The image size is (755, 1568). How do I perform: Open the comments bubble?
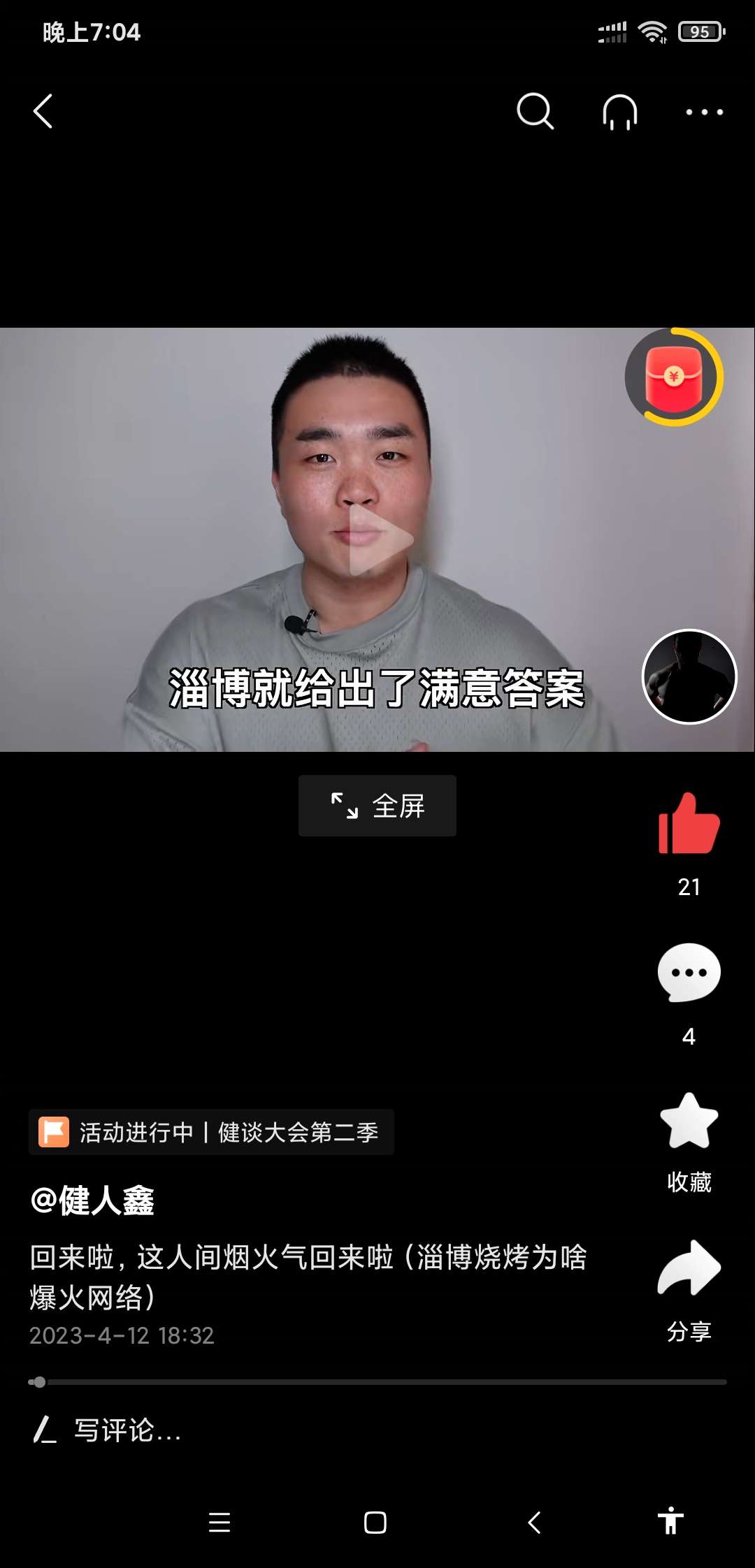click(689, 973)
